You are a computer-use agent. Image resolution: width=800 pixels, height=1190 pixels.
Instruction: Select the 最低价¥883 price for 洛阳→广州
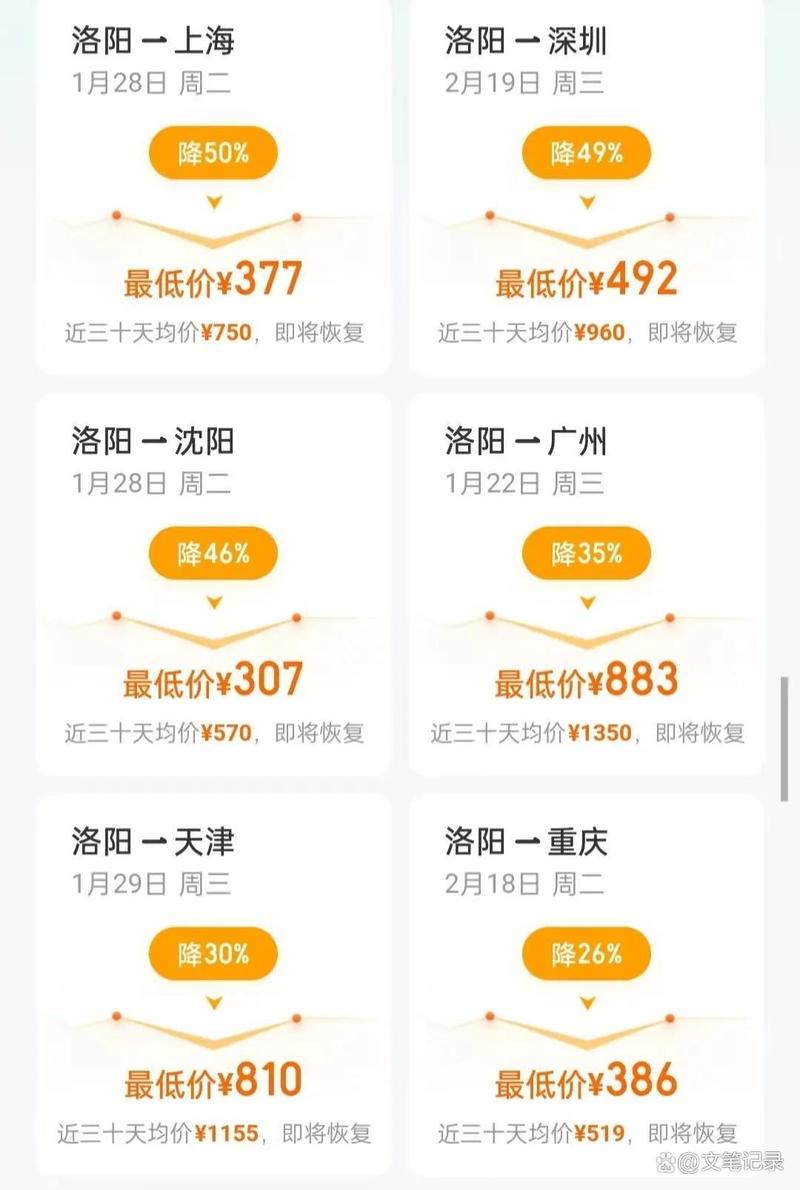[586, 680]
